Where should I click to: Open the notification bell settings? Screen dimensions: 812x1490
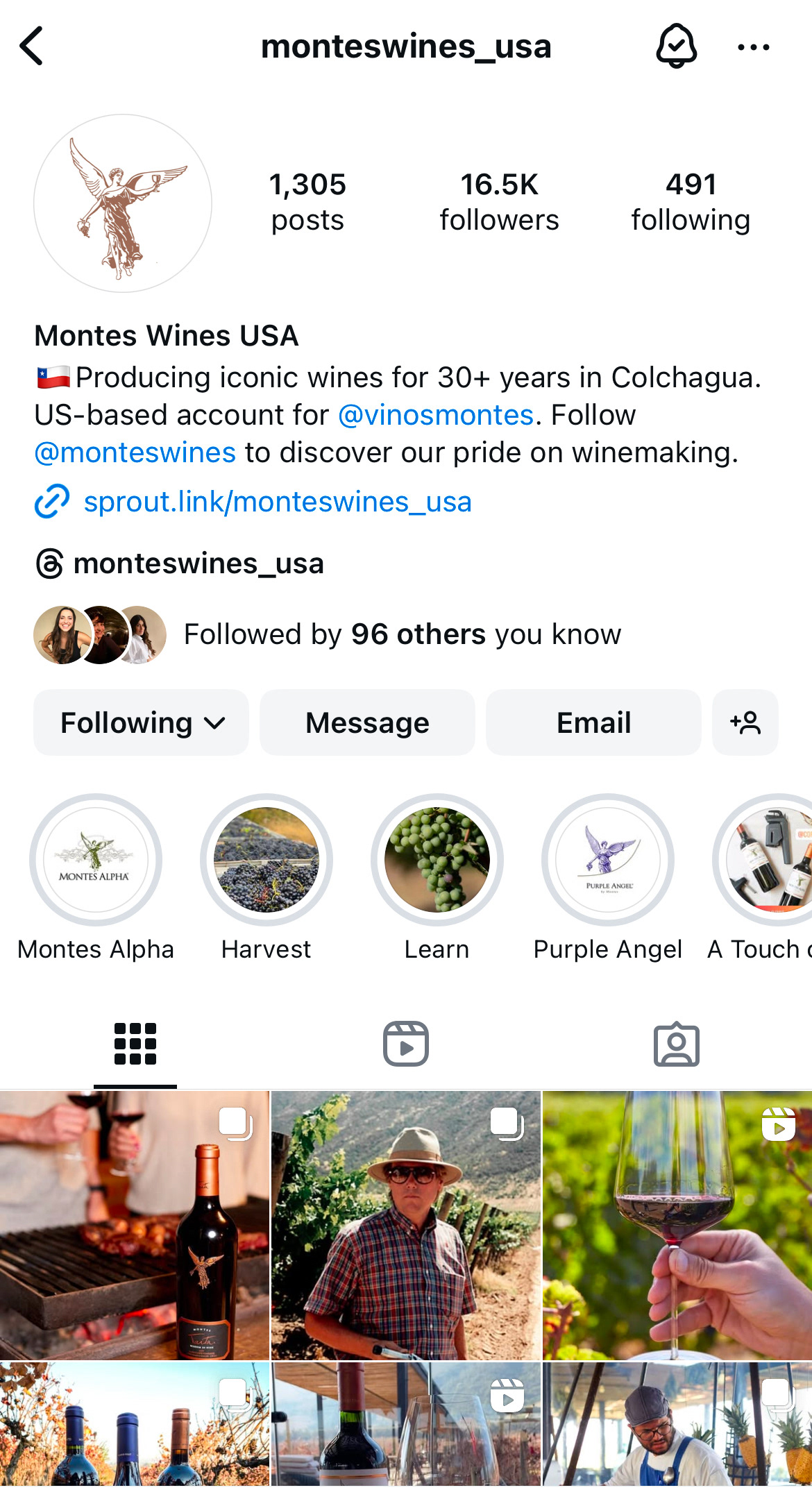[x=676, y=46]
